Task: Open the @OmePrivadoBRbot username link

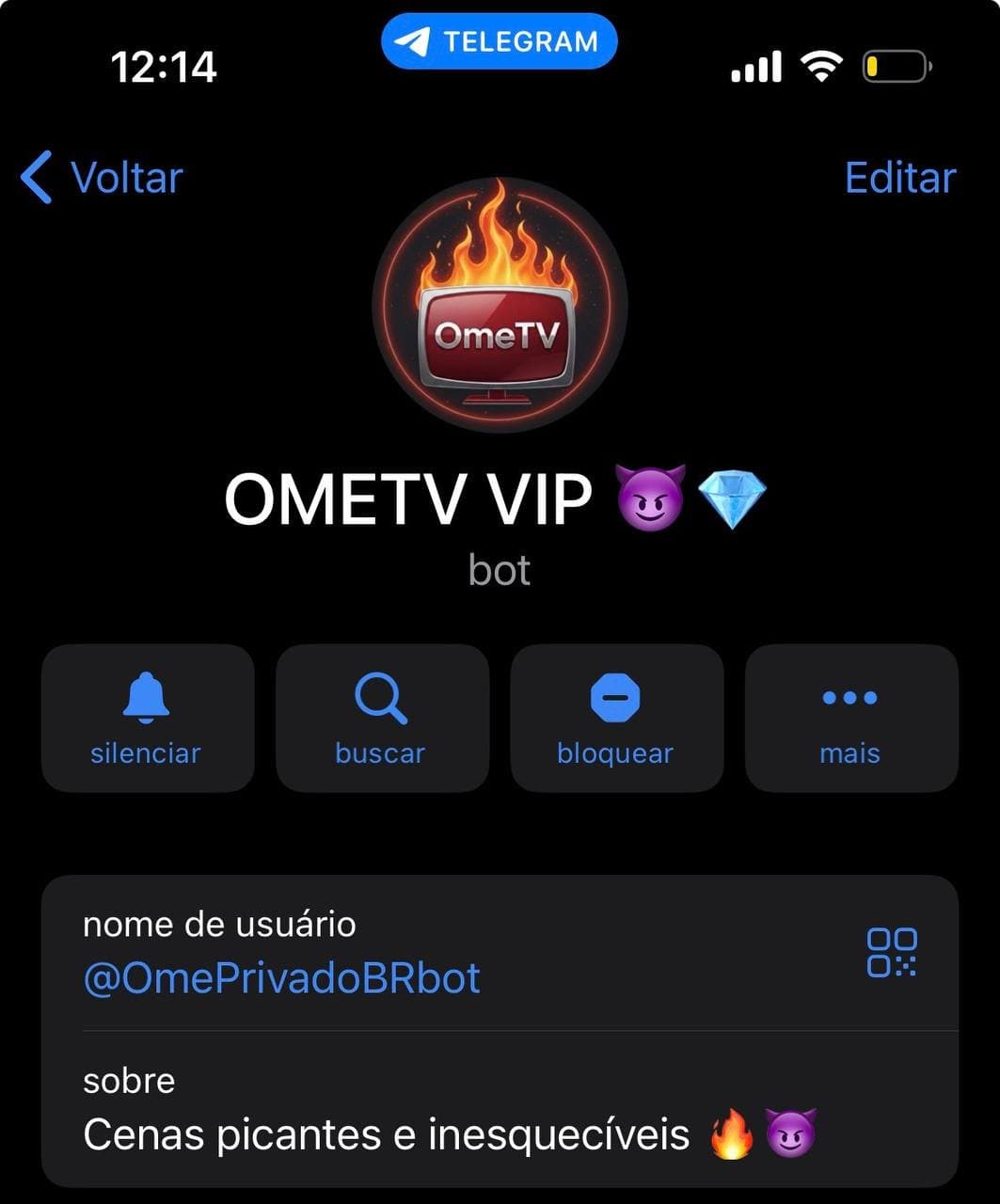Action: point(280,978)
